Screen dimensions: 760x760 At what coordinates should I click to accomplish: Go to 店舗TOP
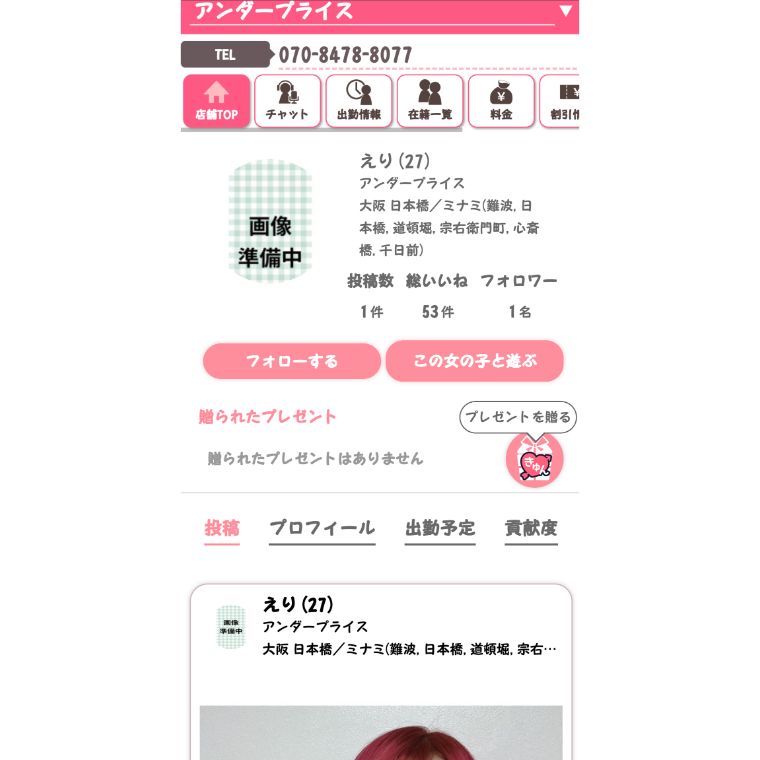point(216,101)
